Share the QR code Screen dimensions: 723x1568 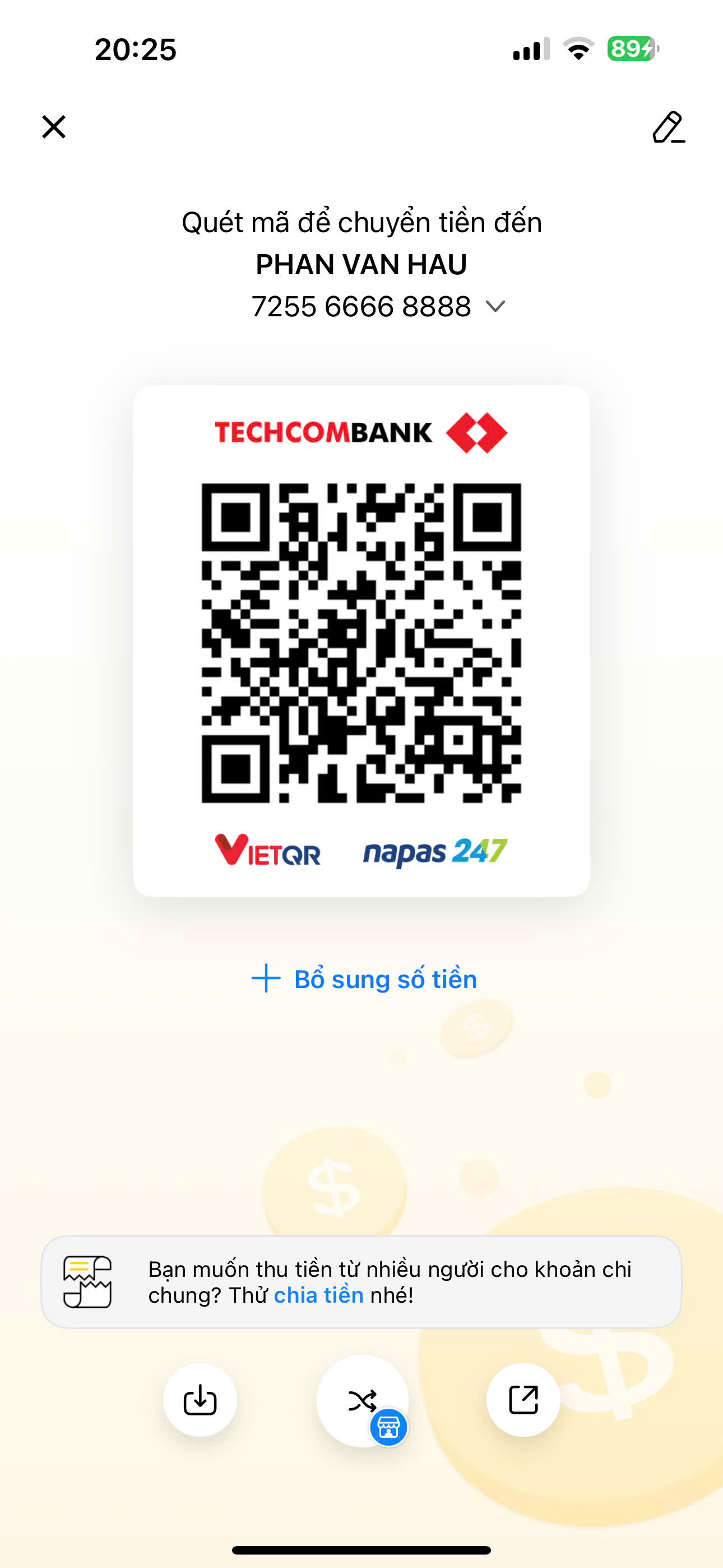523,1400
